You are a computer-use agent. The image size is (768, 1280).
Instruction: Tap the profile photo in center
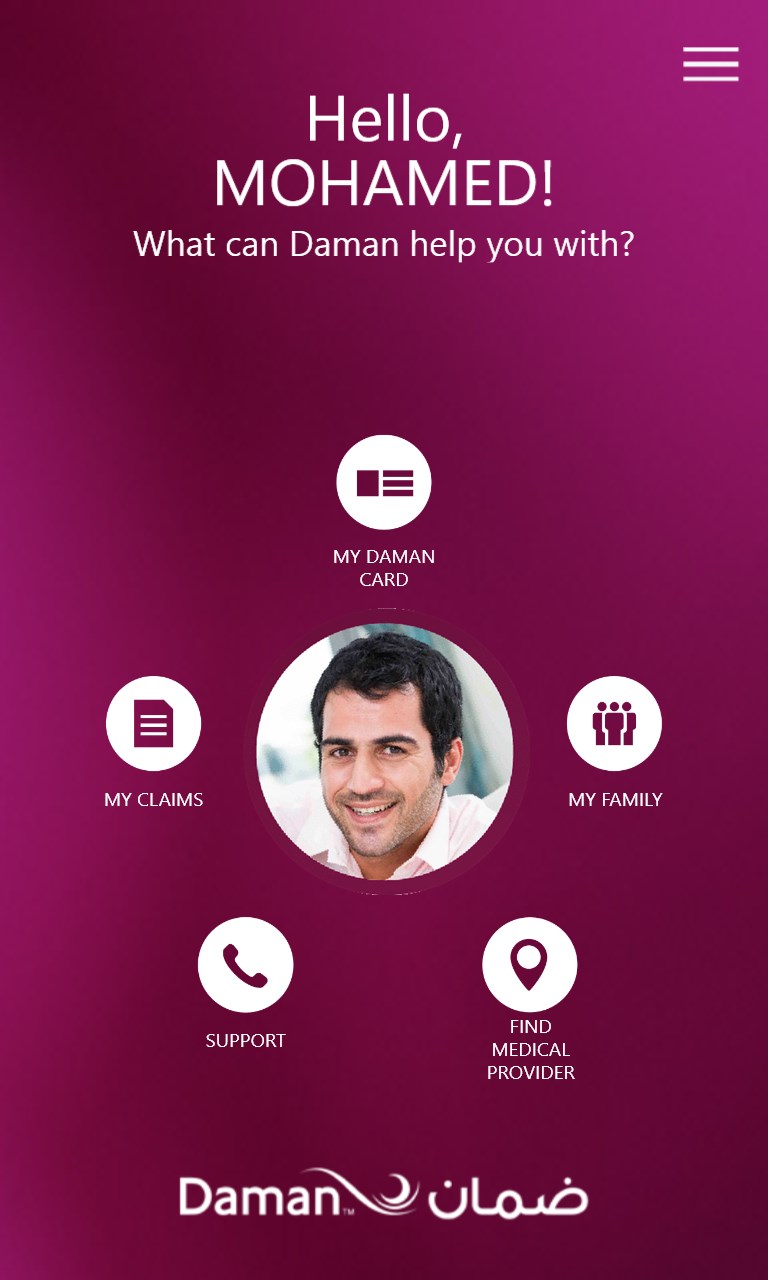point(385,752)
